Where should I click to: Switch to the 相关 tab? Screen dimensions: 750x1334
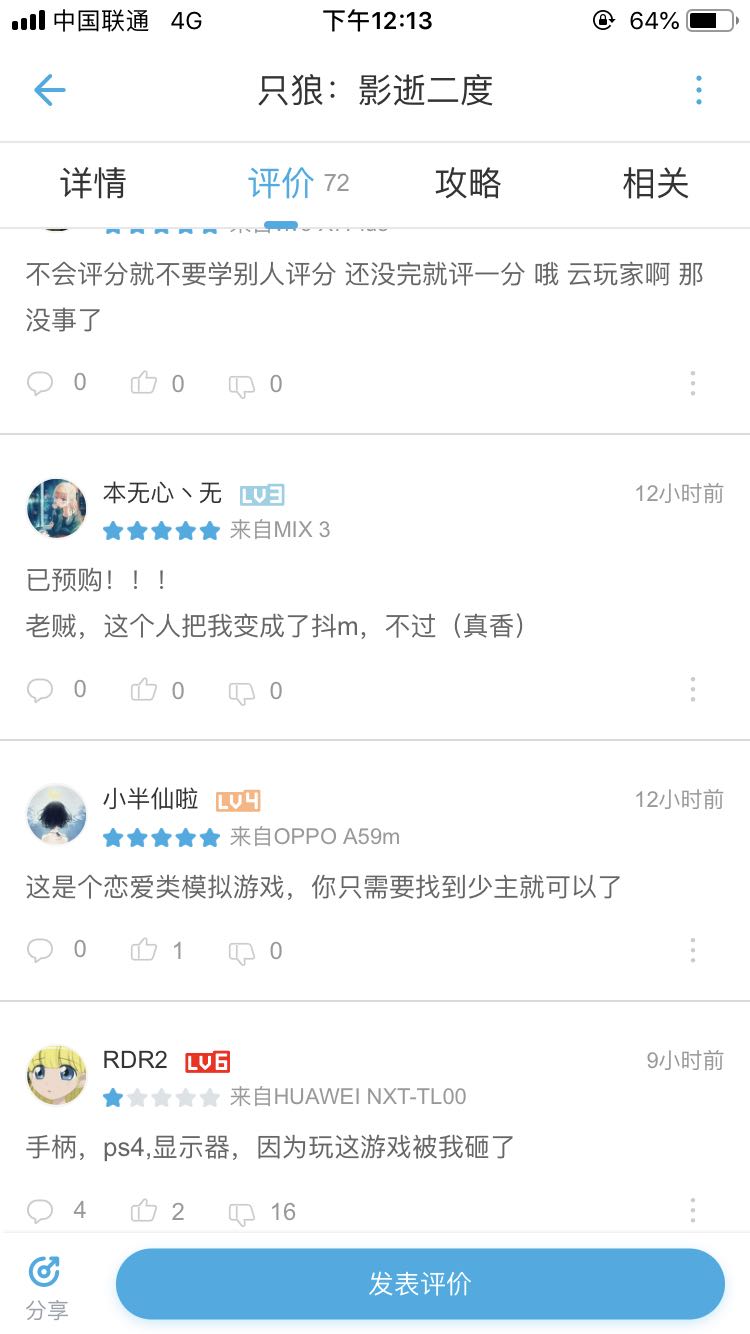(x=656, y=183)
